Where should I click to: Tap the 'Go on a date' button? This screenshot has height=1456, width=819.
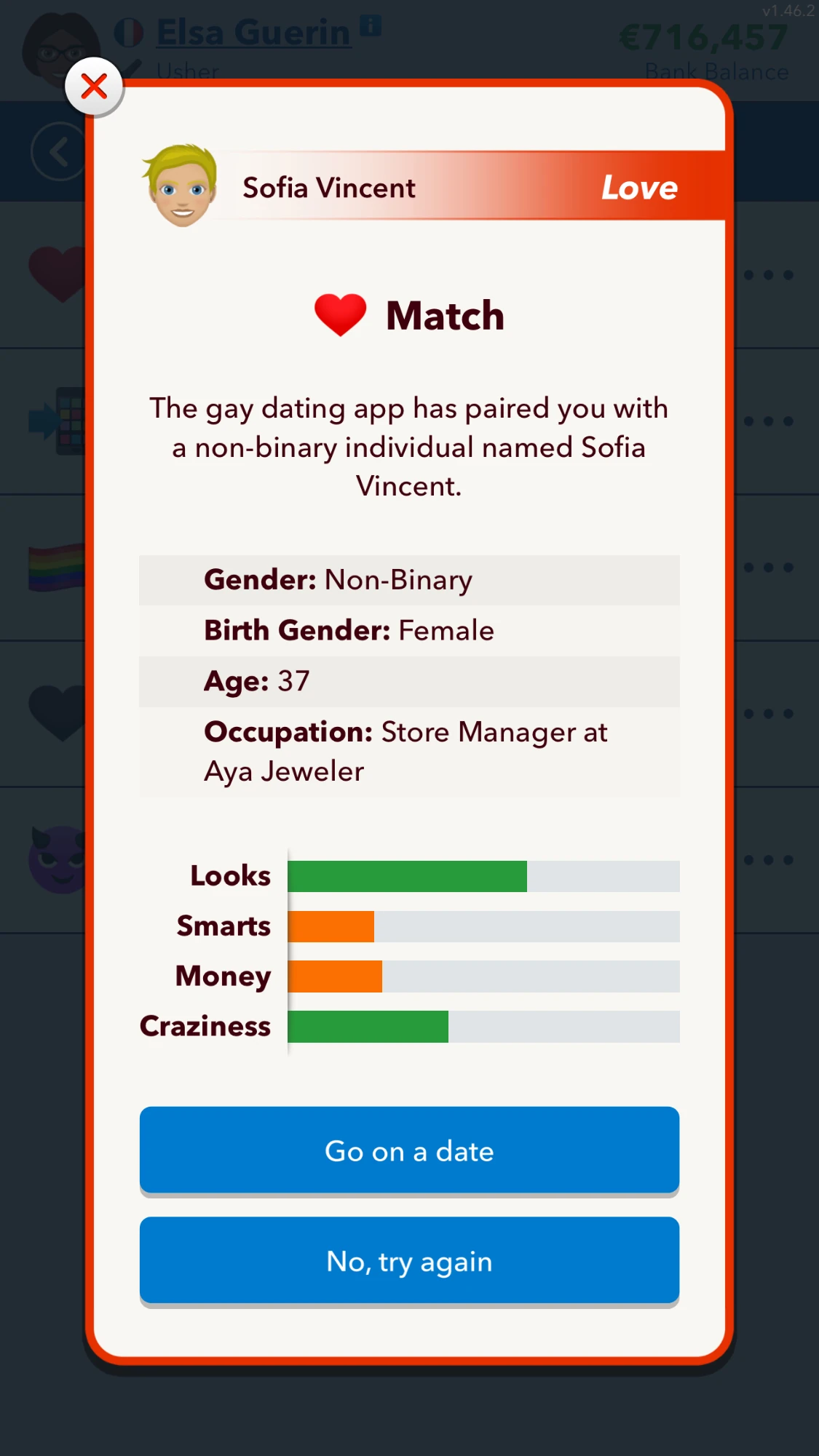(409, 1150)
